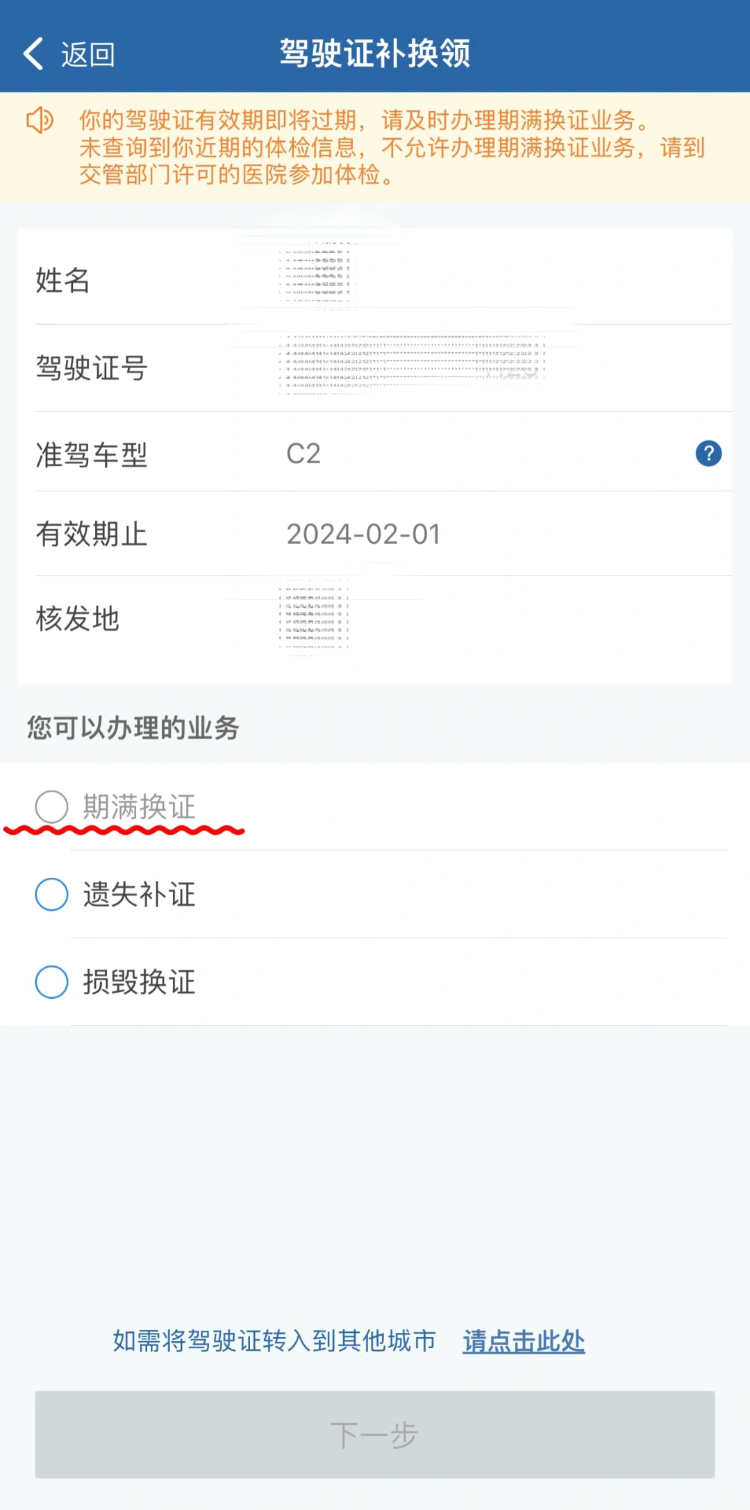Open help icon next to 准驾车型
Image resolution: width=750 pixels, height=1510 pixels.
pos(708,454)
